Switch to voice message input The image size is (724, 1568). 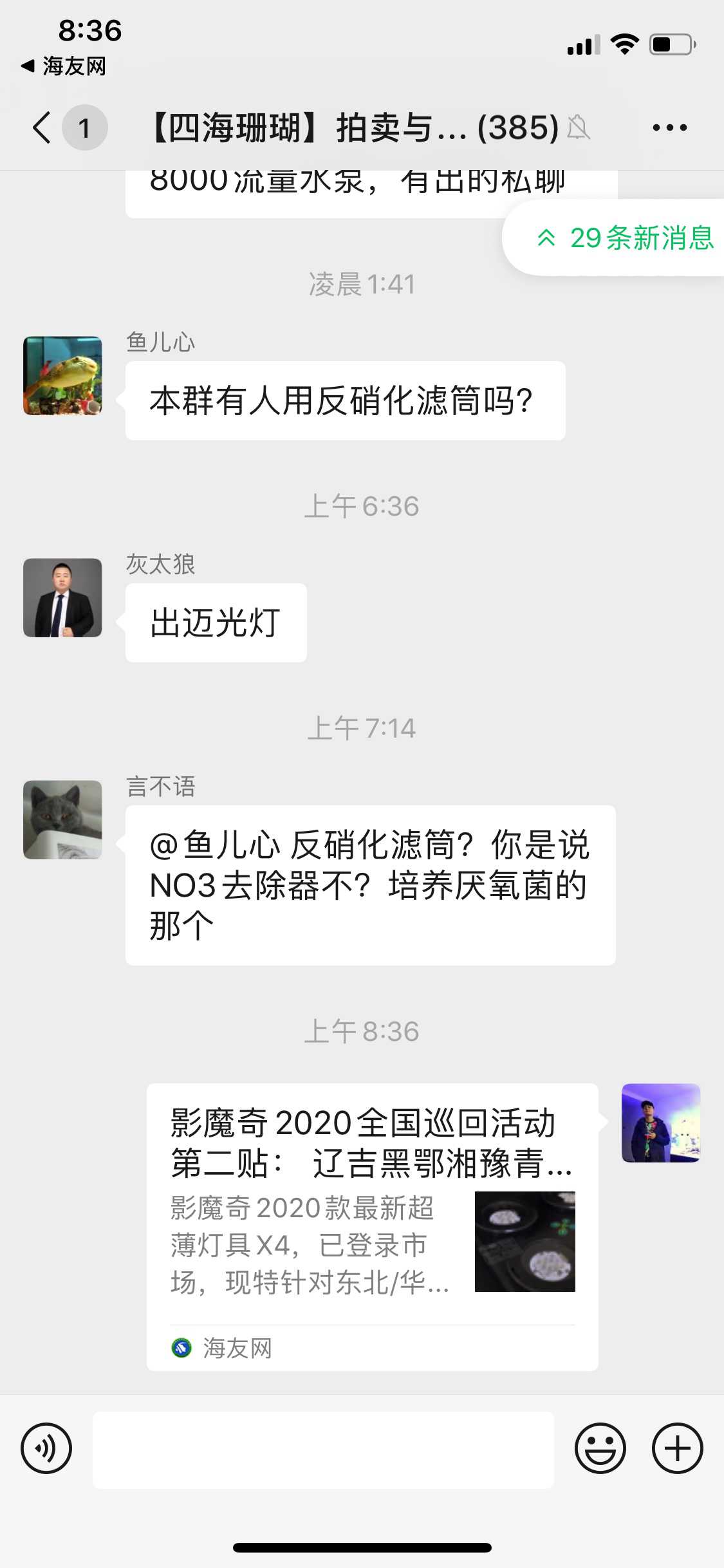click(46, 1448)
